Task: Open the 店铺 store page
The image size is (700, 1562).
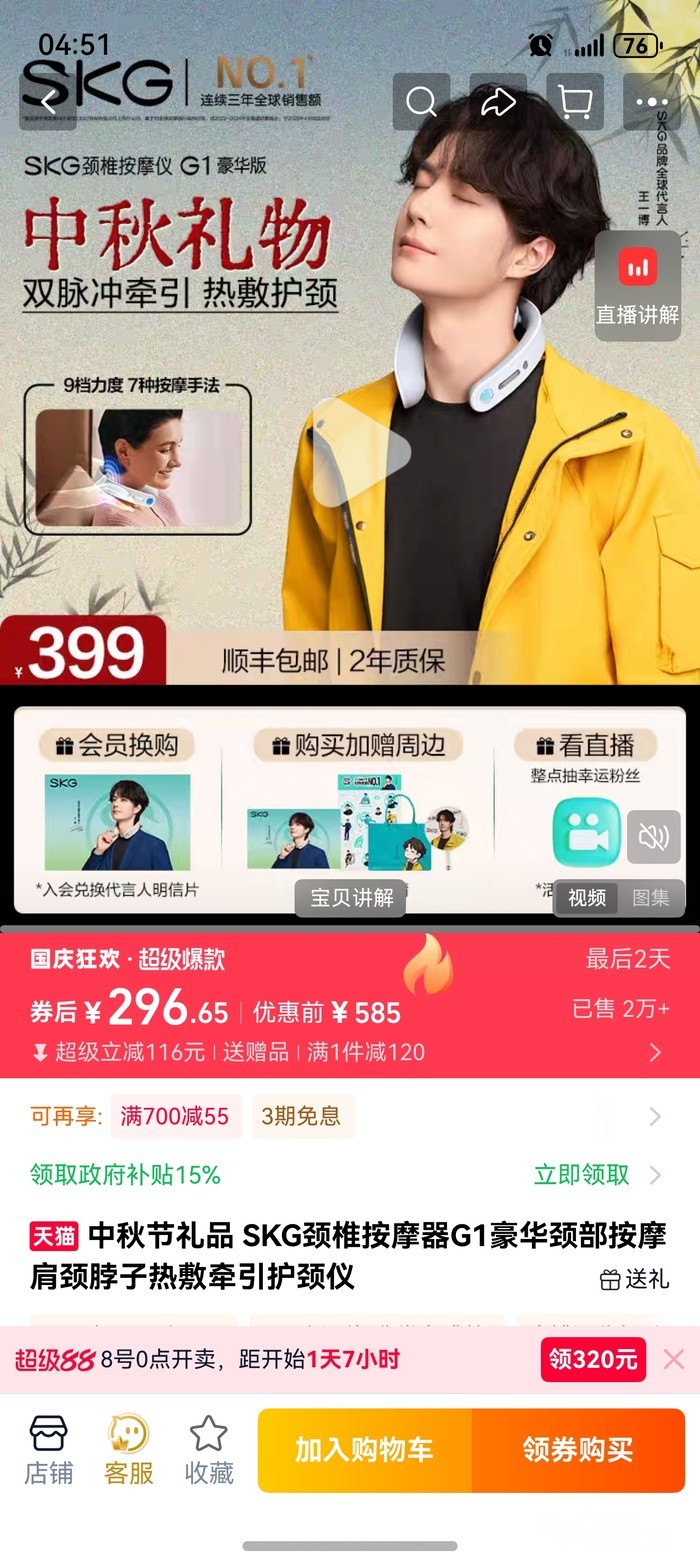Action: click(x=49, y=1450)
